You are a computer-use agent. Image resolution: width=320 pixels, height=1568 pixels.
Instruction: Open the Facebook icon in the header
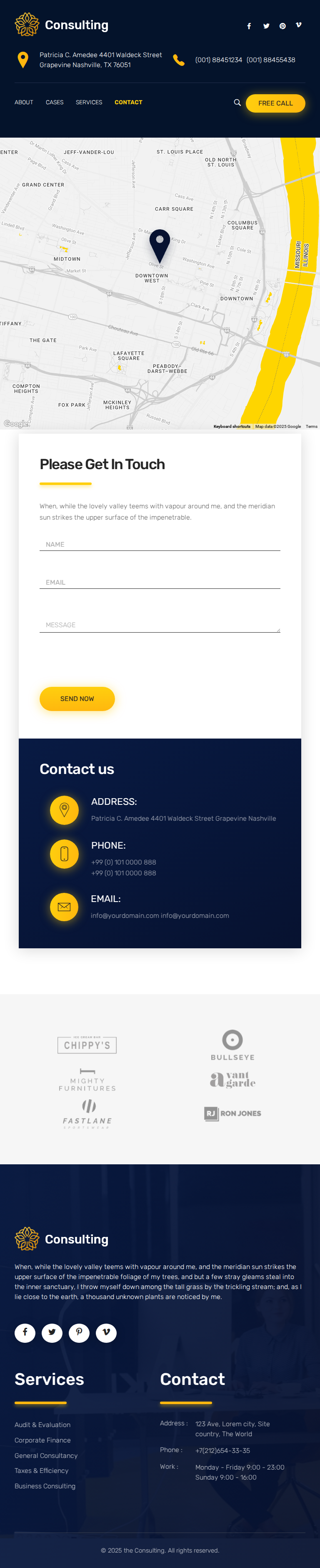pyautogui.click(x=249, y=26)
